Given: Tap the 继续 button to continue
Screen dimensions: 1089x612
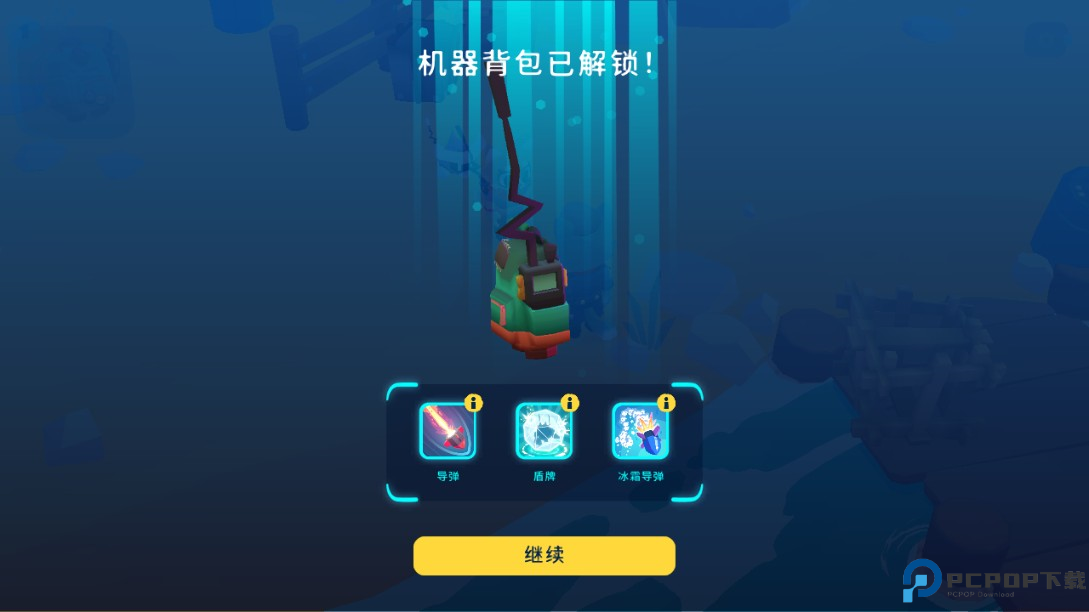Looking at the screenshot, I should 544,556.
